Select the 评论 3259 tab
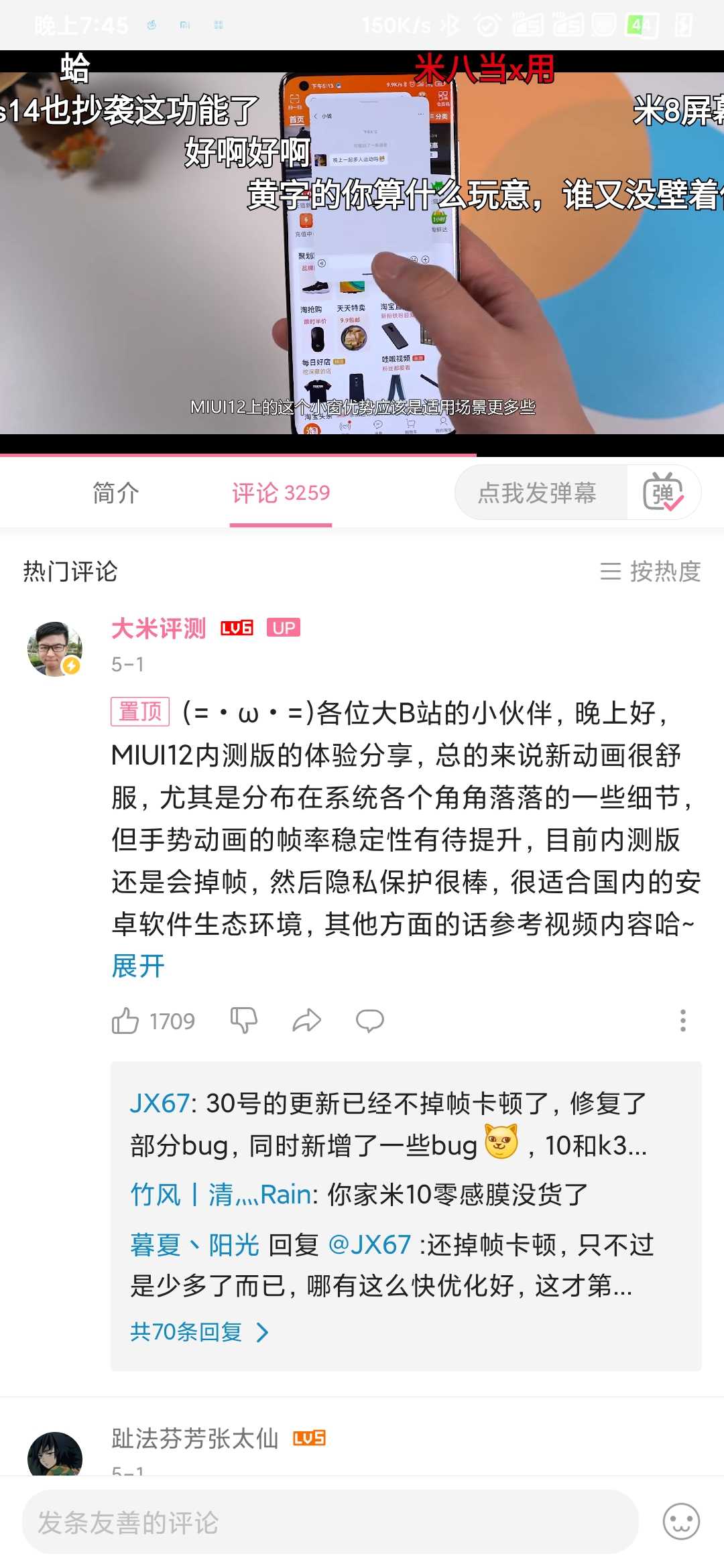The image size is (724, 1568). [x=281, y=493]
